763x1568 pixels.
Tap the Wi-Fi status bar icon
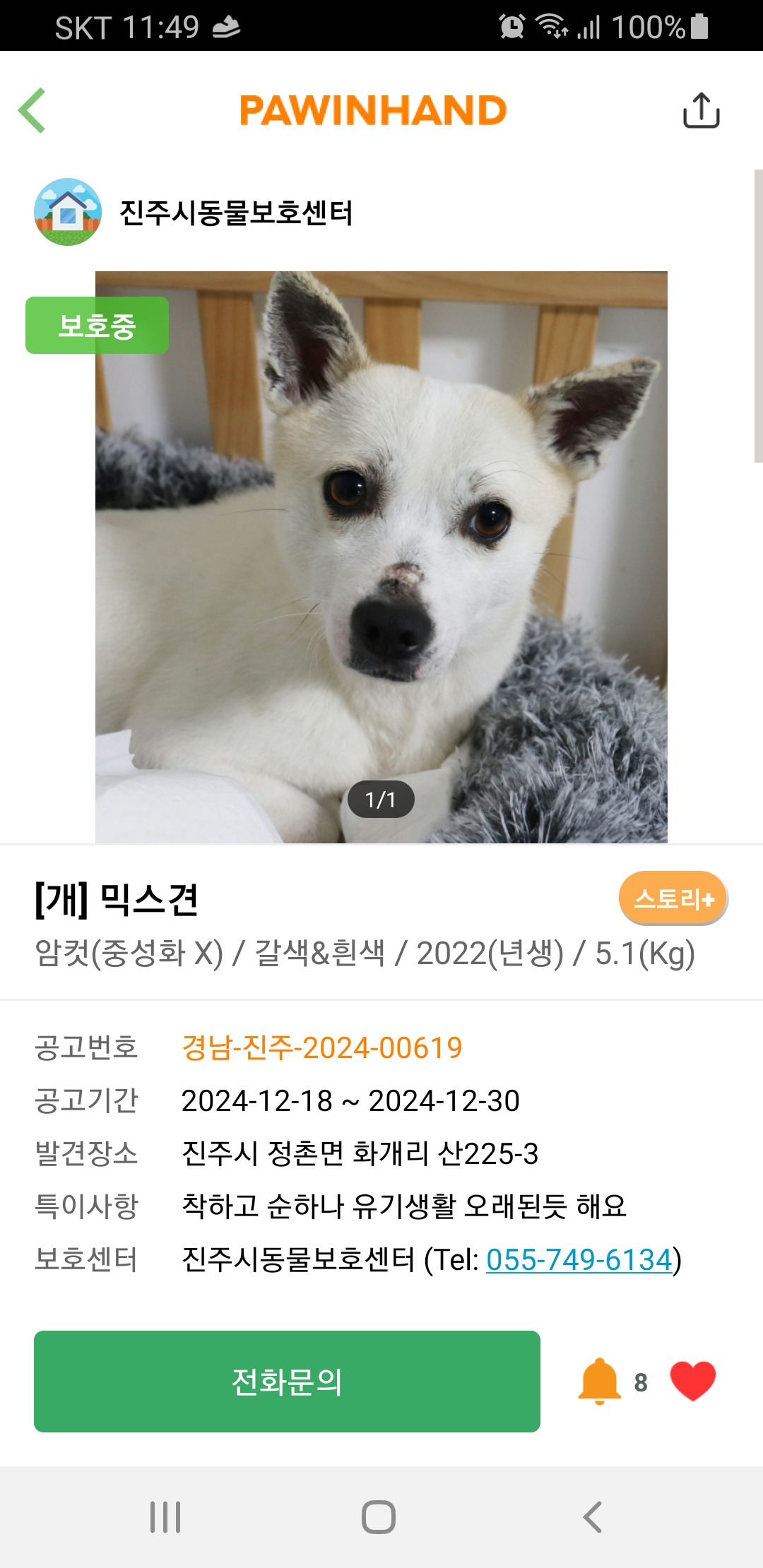(x=550, y=28)
